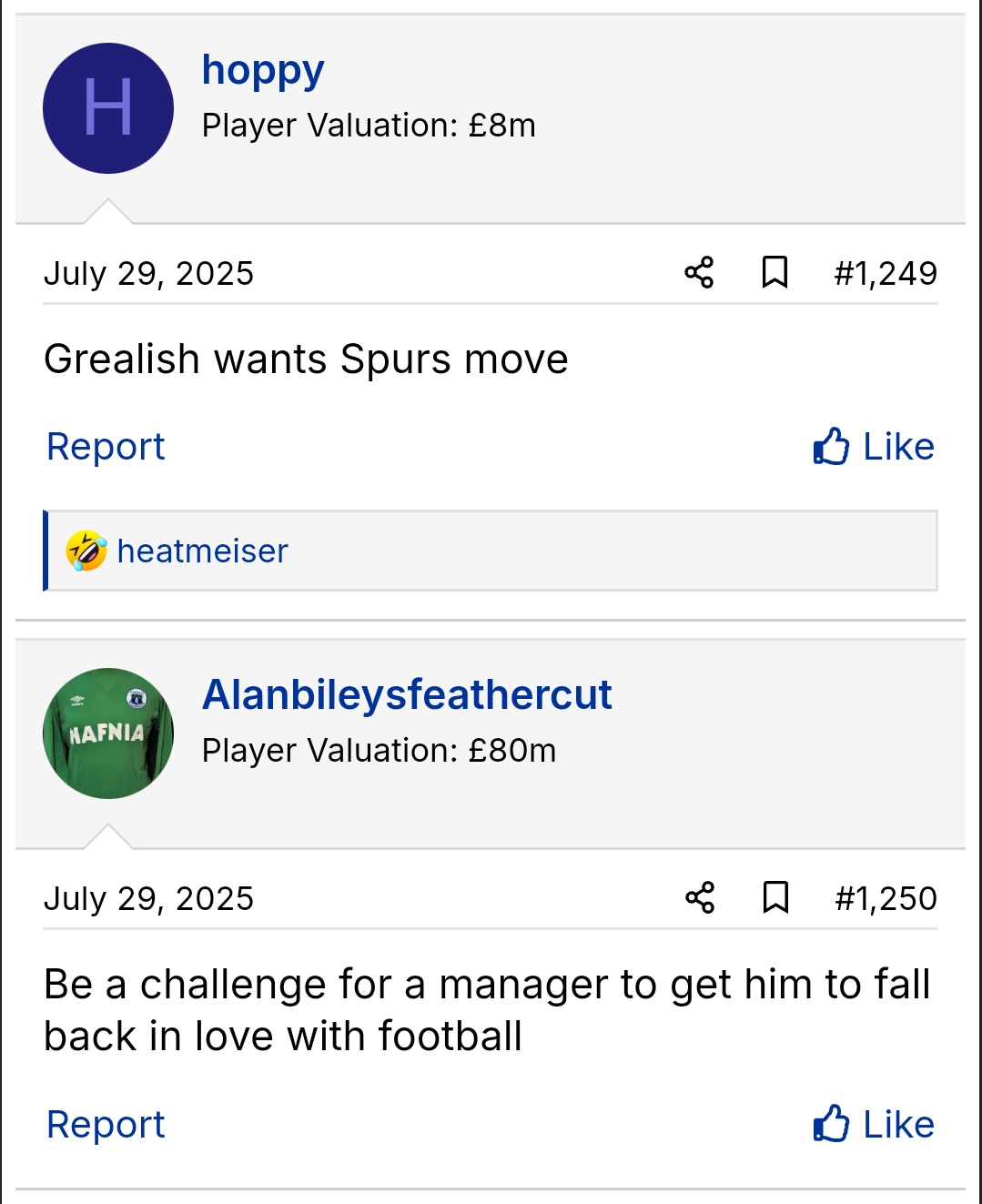Share post #1,249
The image size is (982, 1204).
tap(699, 272)
